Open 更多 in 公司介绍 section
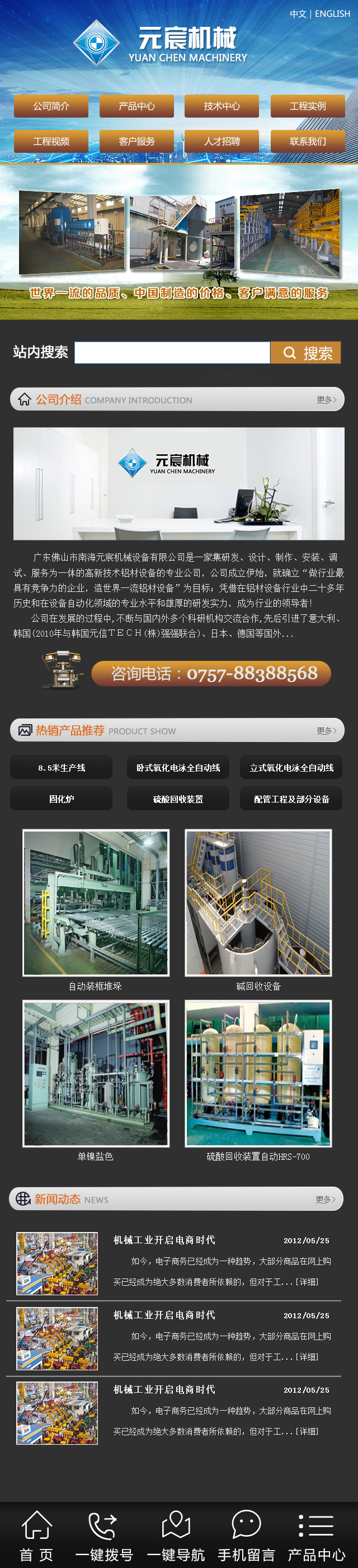Screen dimensions: 358x1568 coord(326,400)
